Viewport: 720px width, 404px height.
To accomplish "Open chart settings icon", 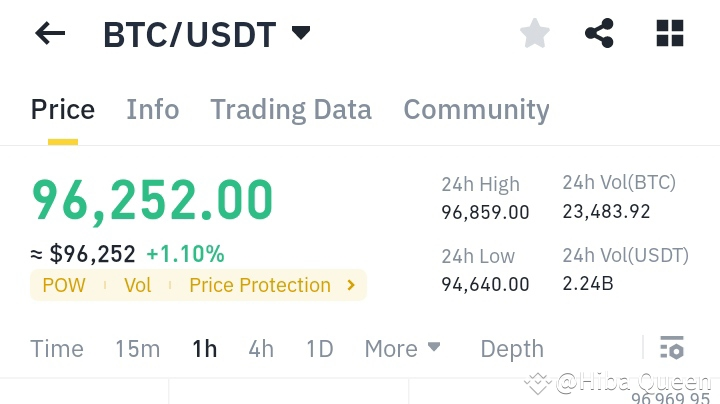I will 672,348.
